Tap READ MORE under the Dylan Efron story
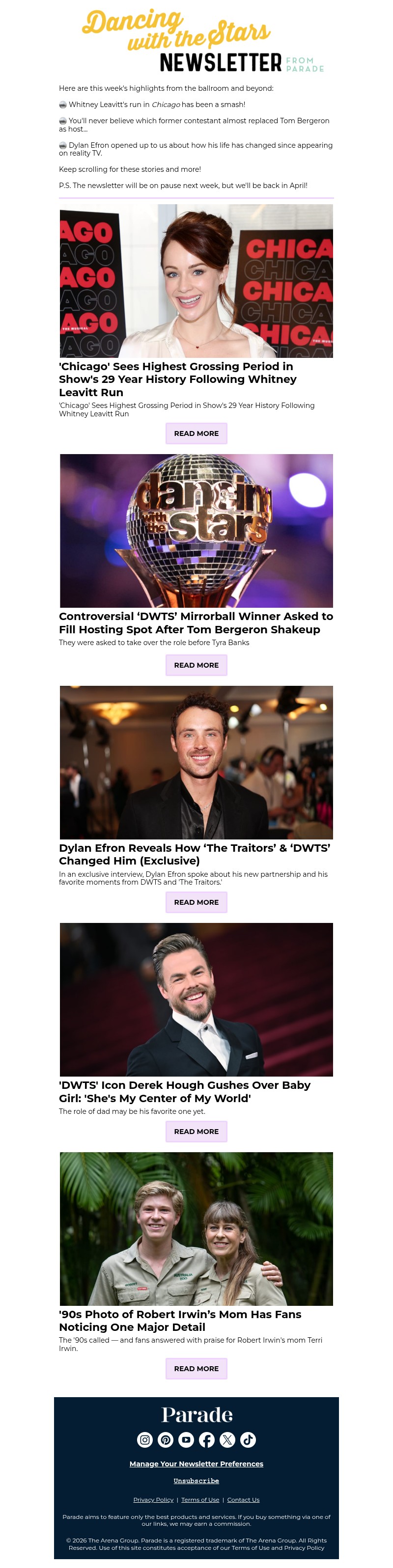Screen dimensions: 393x1568 click(x=196, y=902)
